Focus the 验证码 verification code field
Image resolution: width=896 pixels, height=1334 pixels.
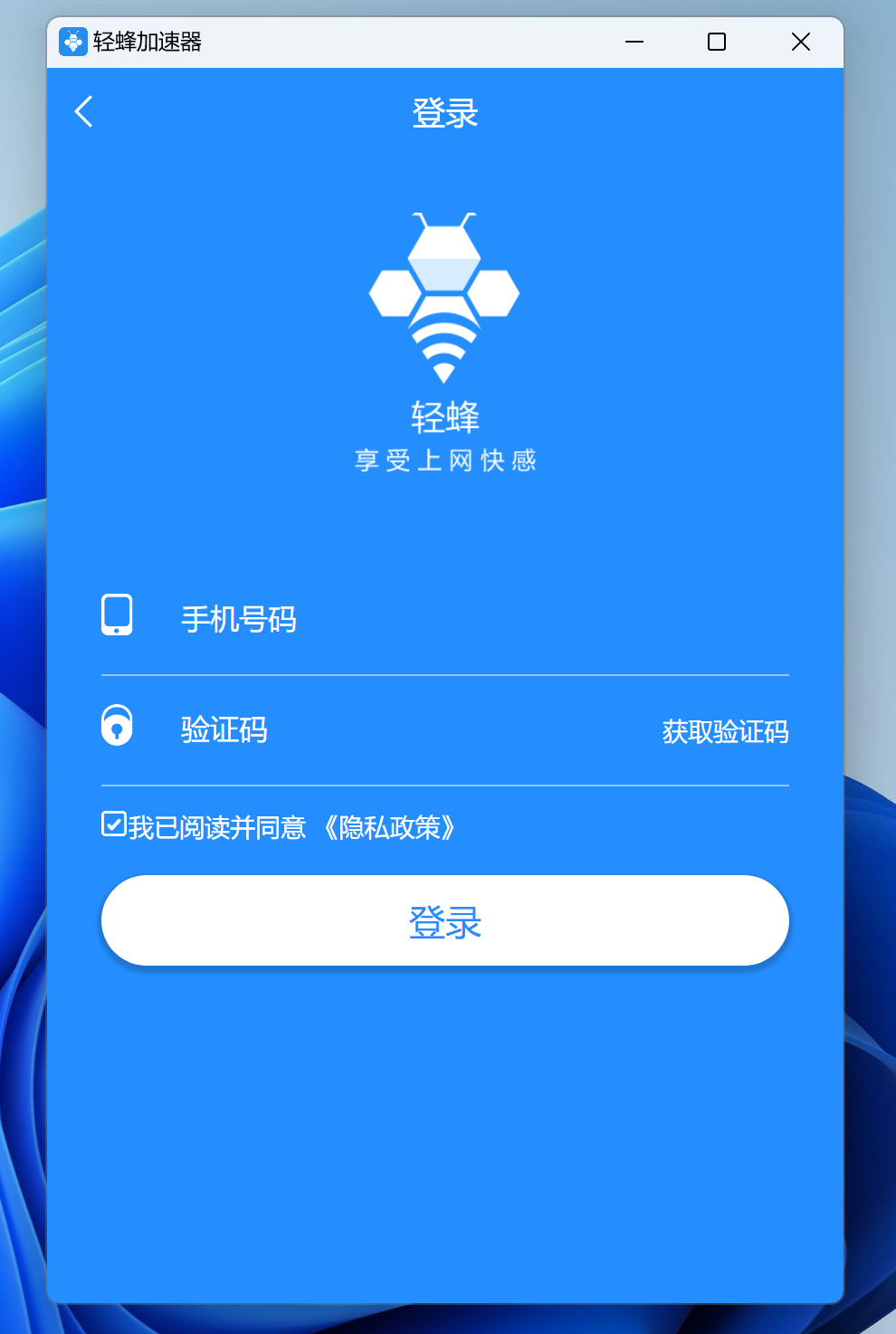click(x=398, y=729)
